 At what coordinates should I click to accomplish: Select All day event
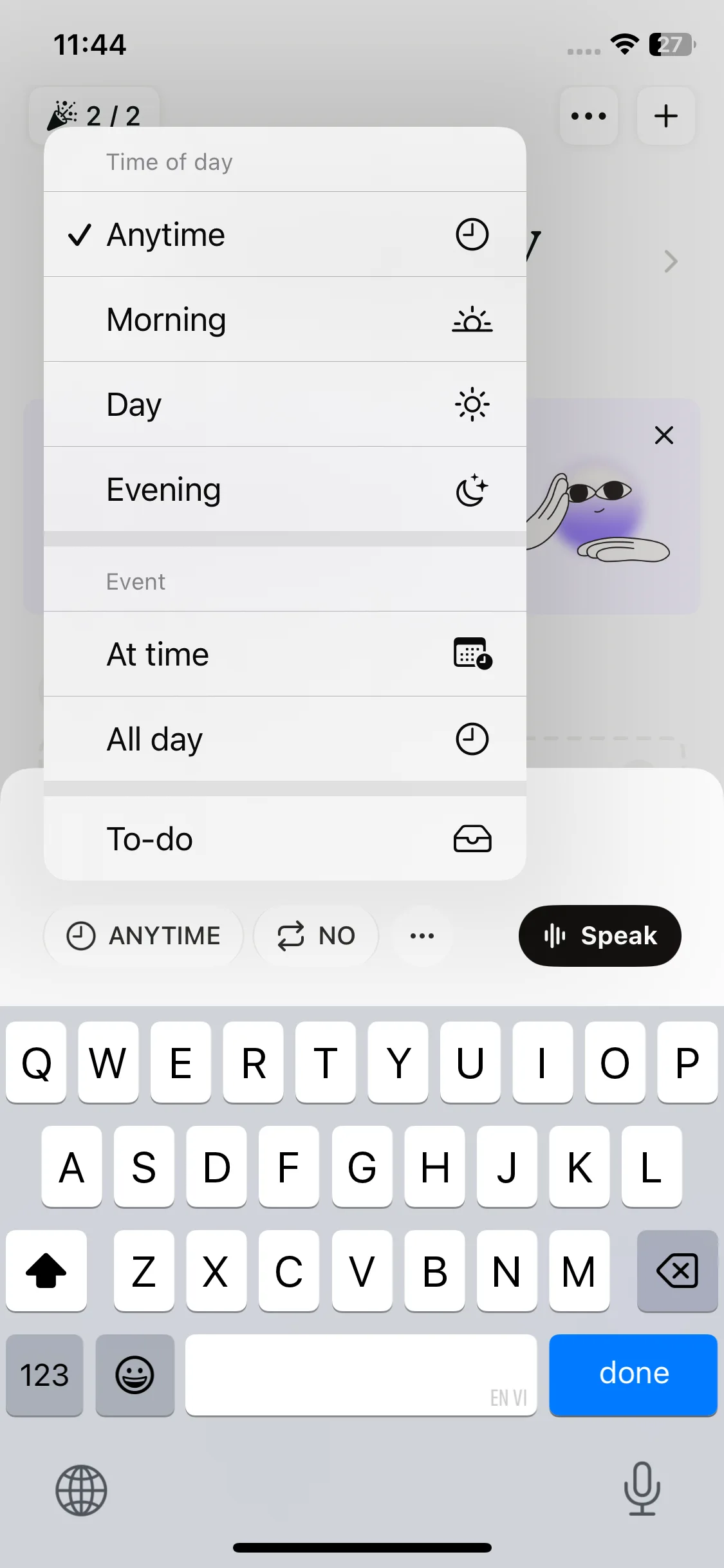284,739
